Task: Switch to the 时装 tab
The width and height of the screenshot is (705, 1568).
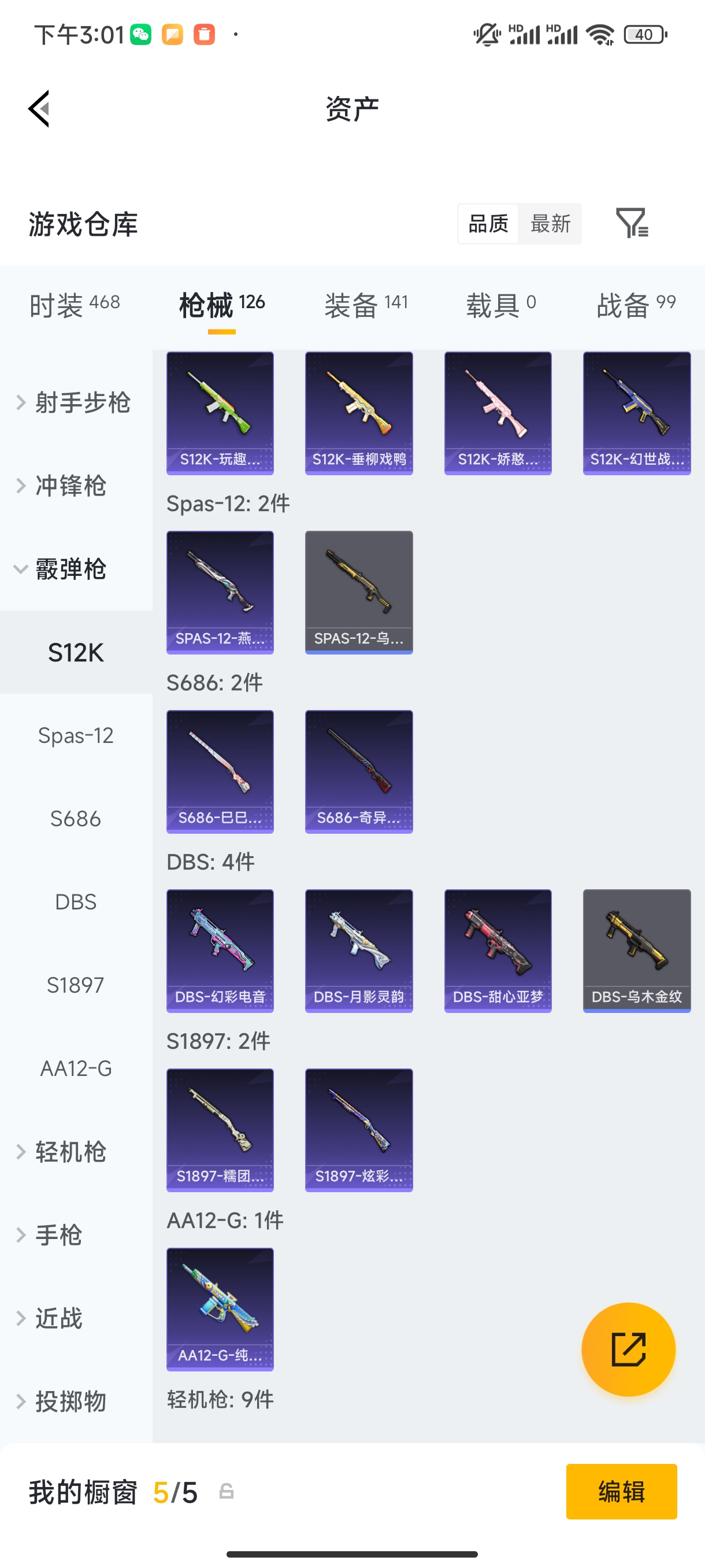Action: pos(74,304)
